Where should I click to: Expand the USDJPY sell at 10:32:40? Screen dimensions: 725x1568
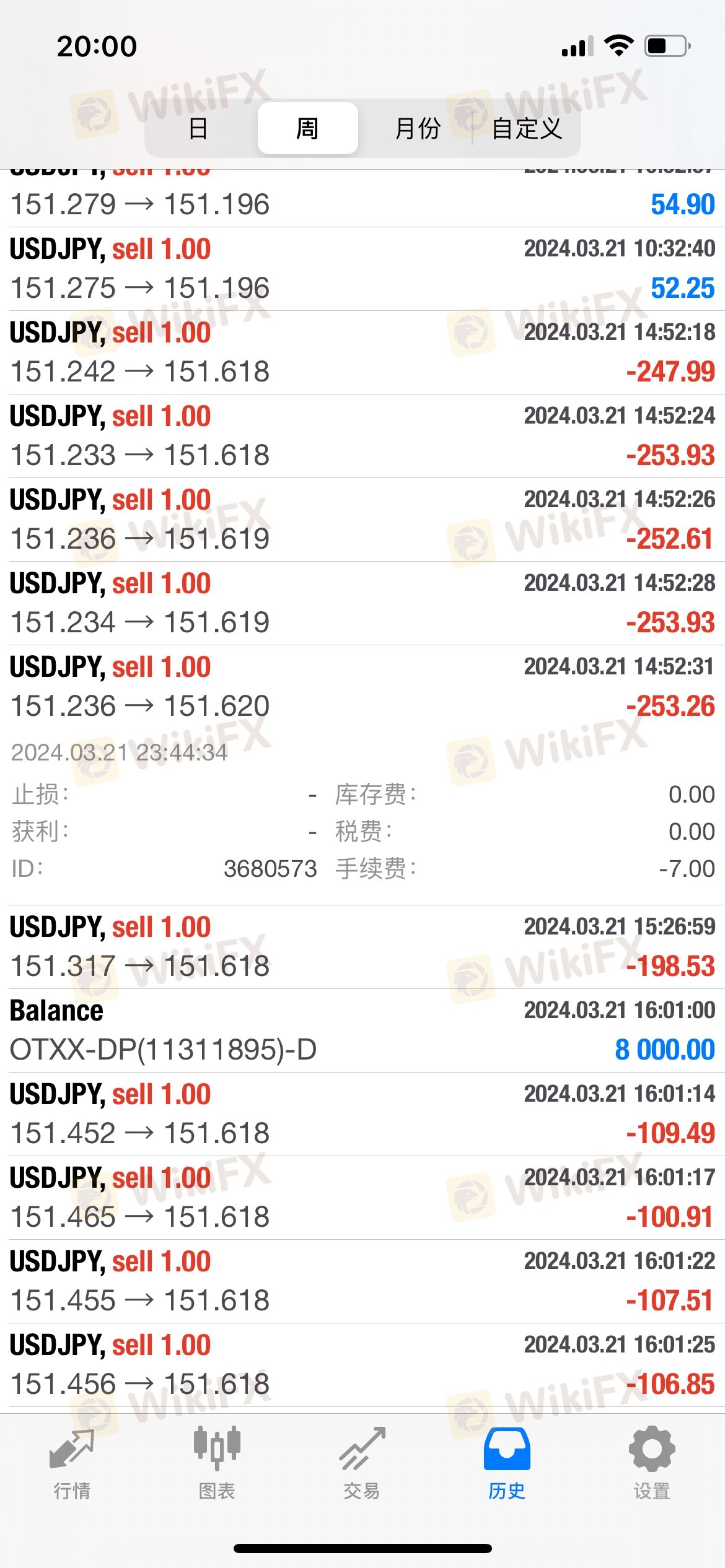click(362, 269)
